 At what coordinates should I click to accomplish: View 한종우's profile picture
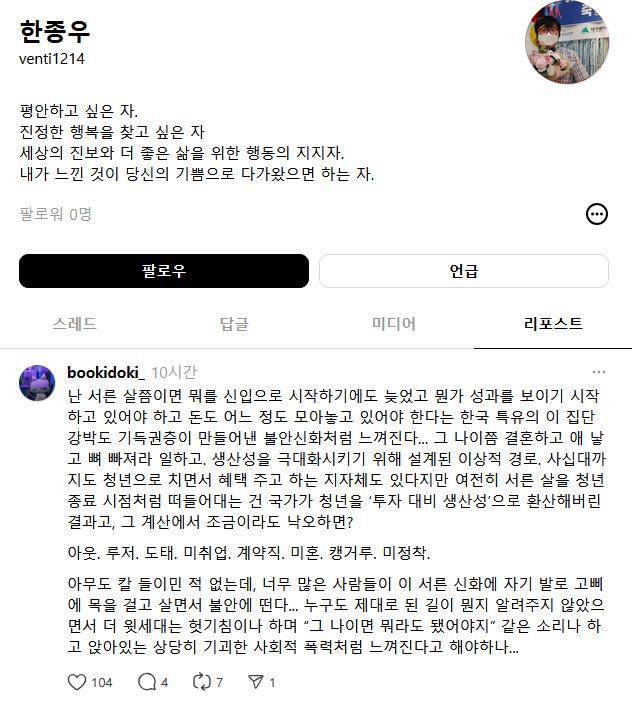pos(567,43)
